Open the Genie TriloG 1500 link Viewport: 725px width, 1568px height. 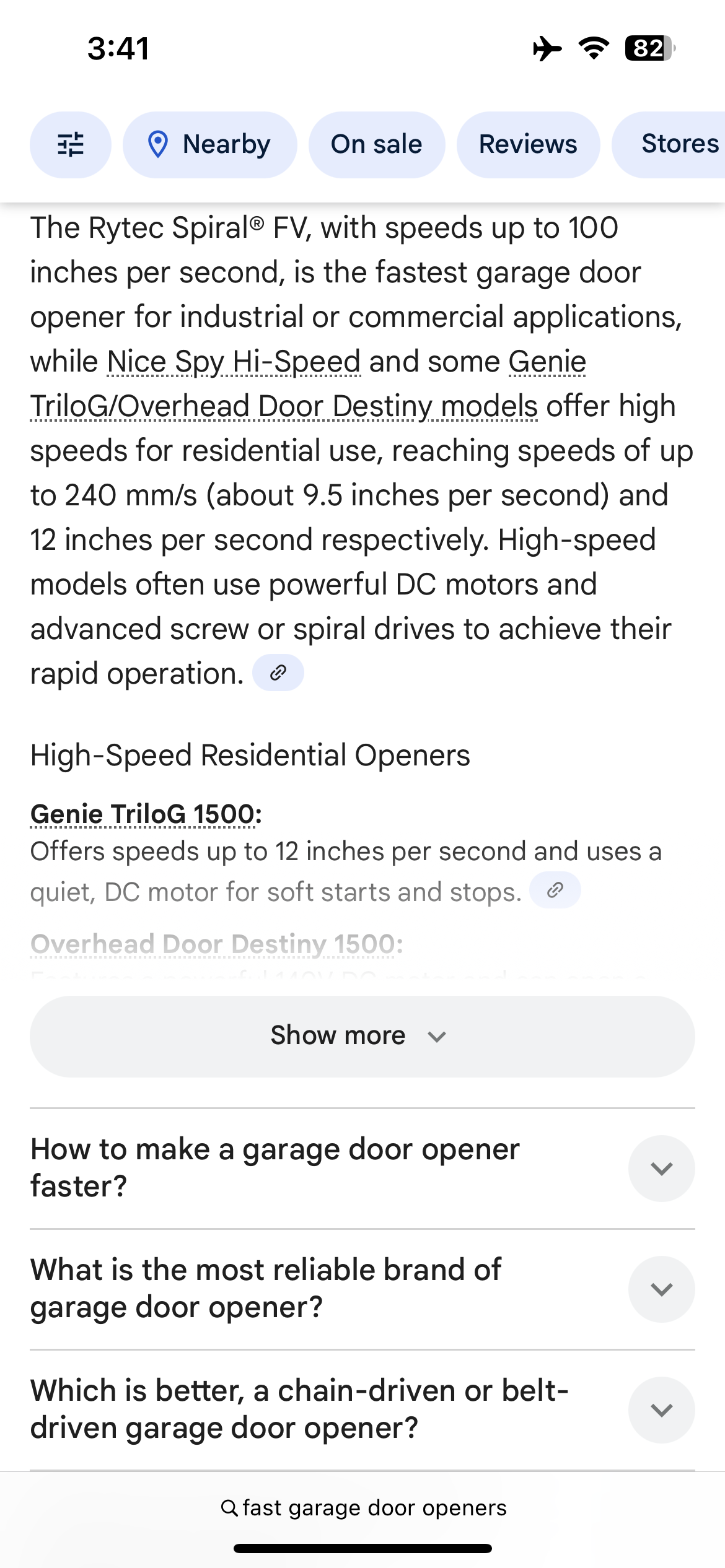tap(146, 814)
